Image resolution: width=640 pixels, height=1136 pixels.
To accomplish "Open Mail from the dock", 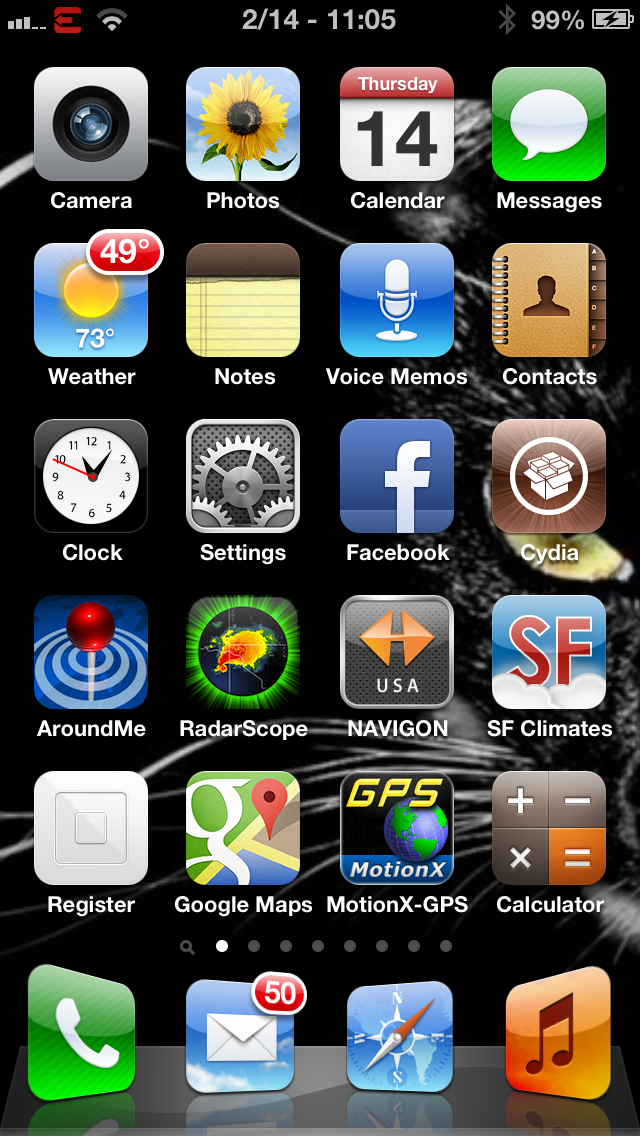I will click(241, 1035).
